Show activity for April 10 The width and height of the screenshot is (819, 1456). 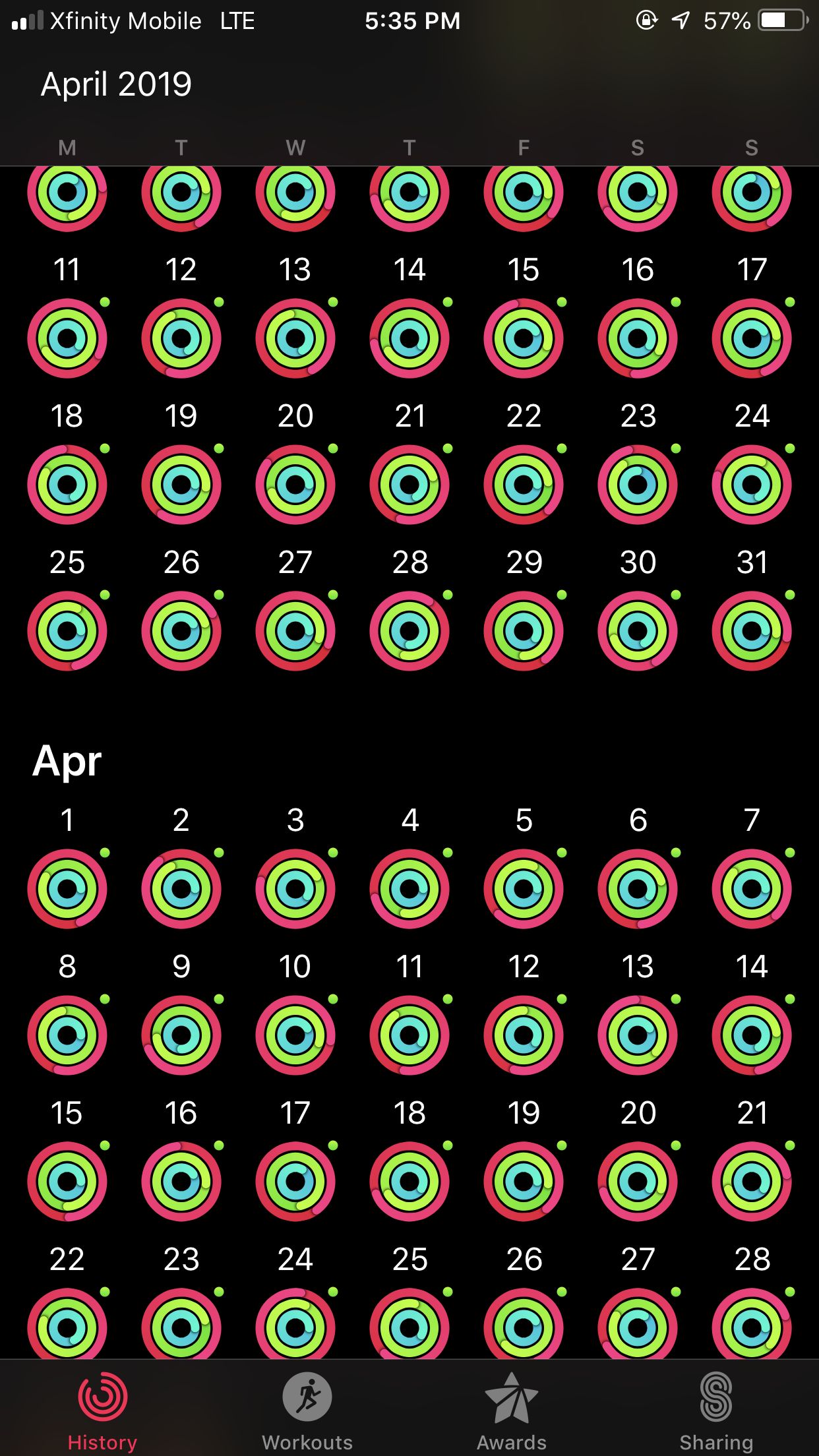tap(295, 1035)
